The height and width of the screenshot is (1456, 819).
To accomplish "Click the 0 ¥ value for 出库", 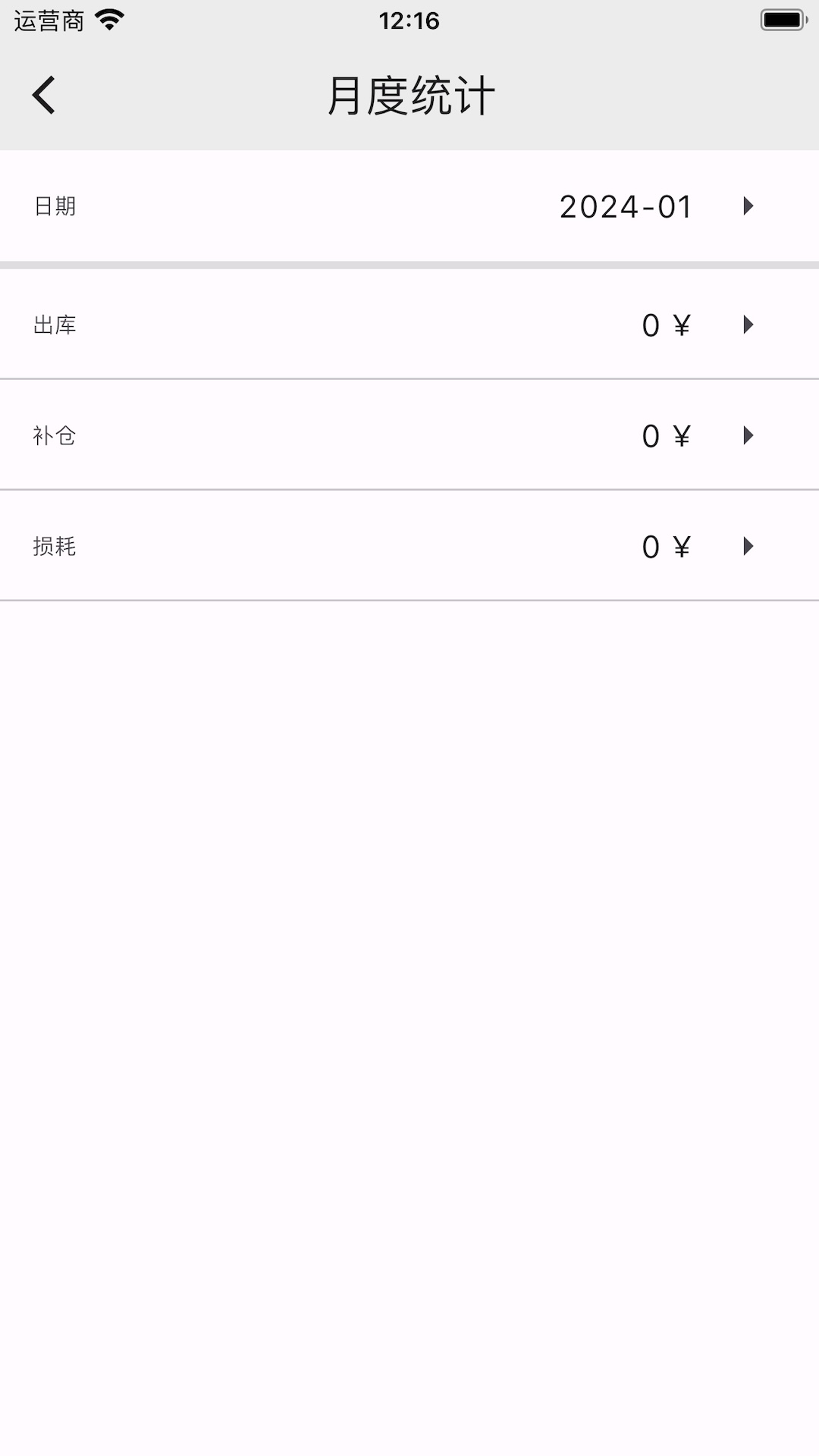I will point(665,325).
